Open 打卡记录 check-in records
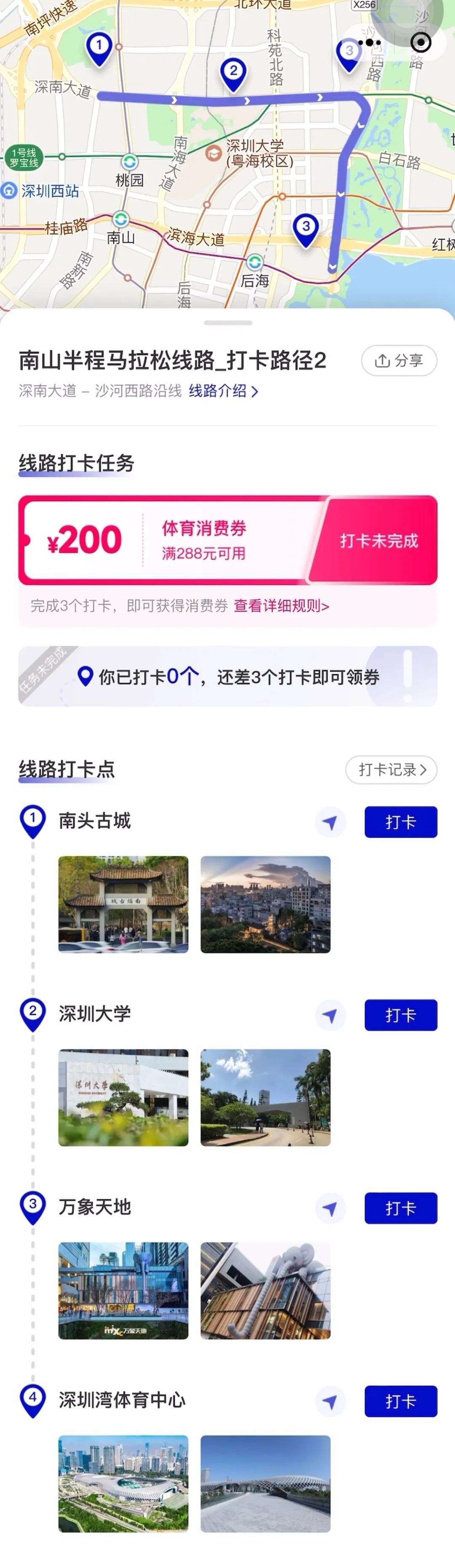The width and height of the screenshot is (455, 1568). tap(391, 769)
